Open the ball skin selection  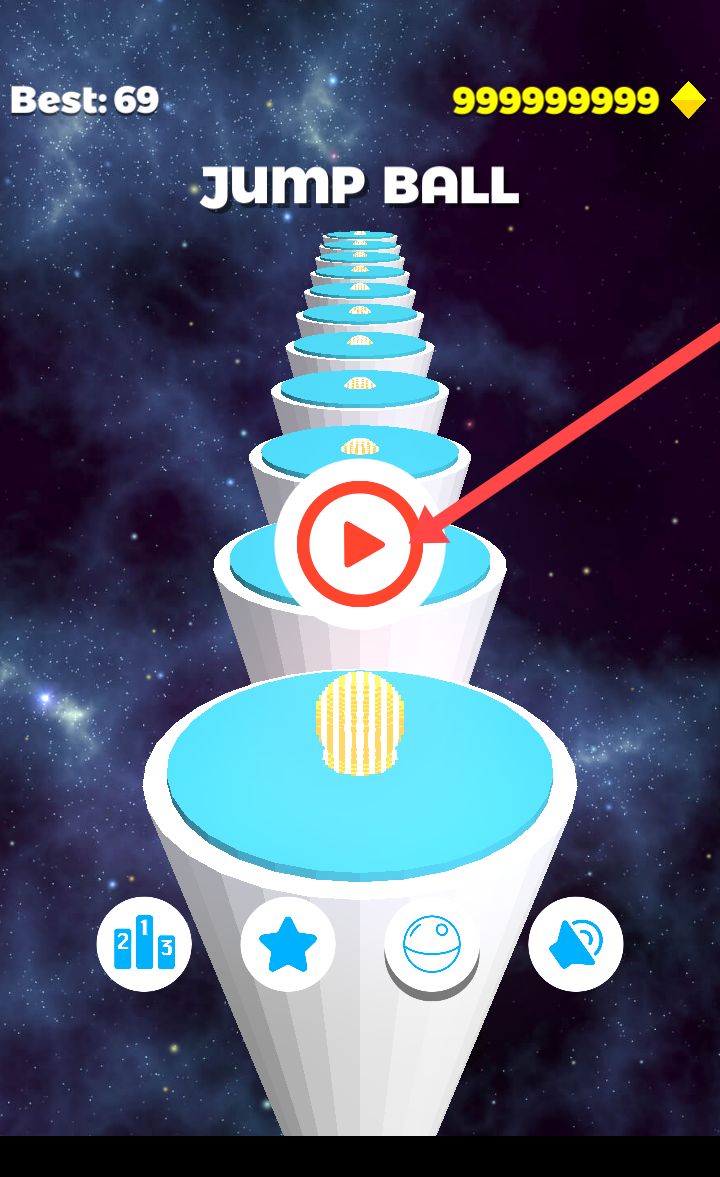(x=432, y=942)
